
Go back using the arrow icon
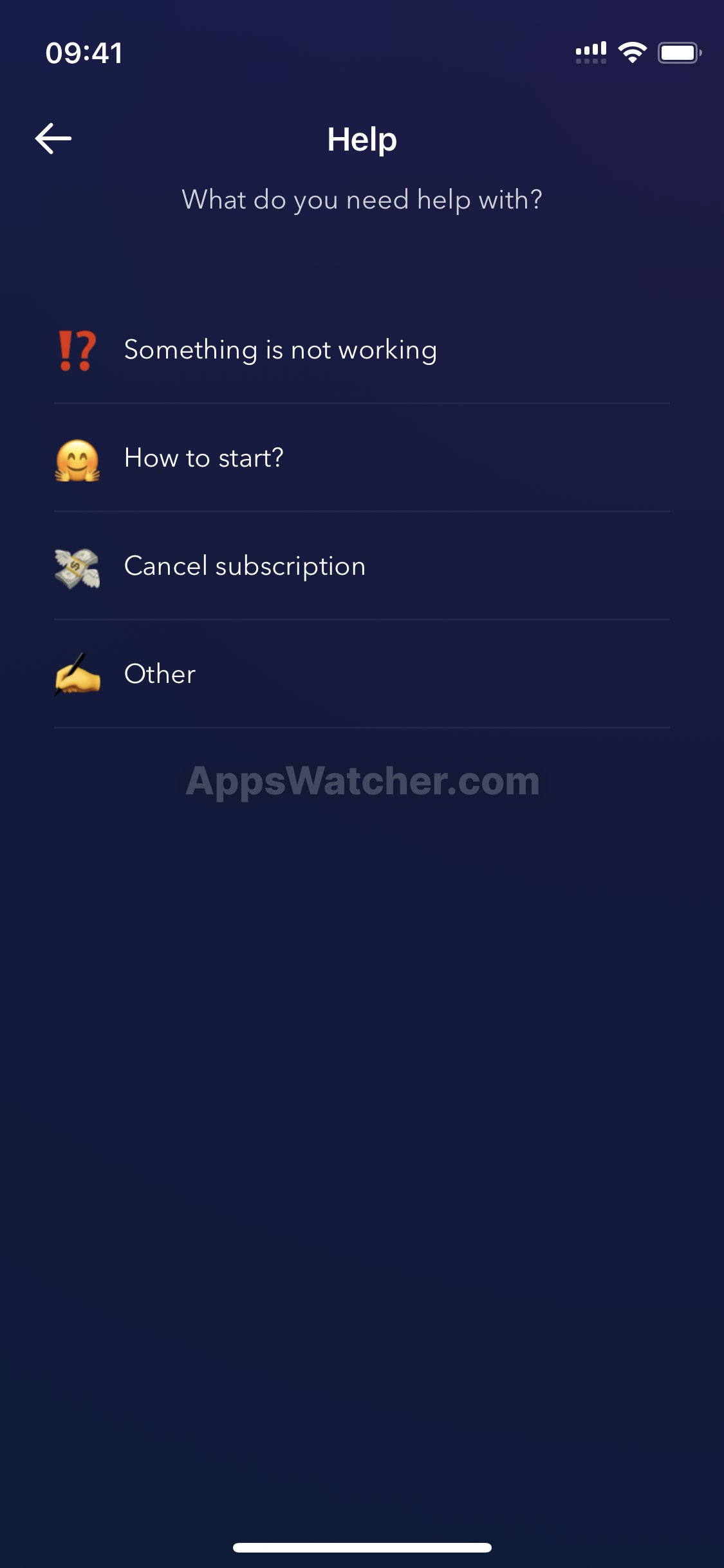53,138
